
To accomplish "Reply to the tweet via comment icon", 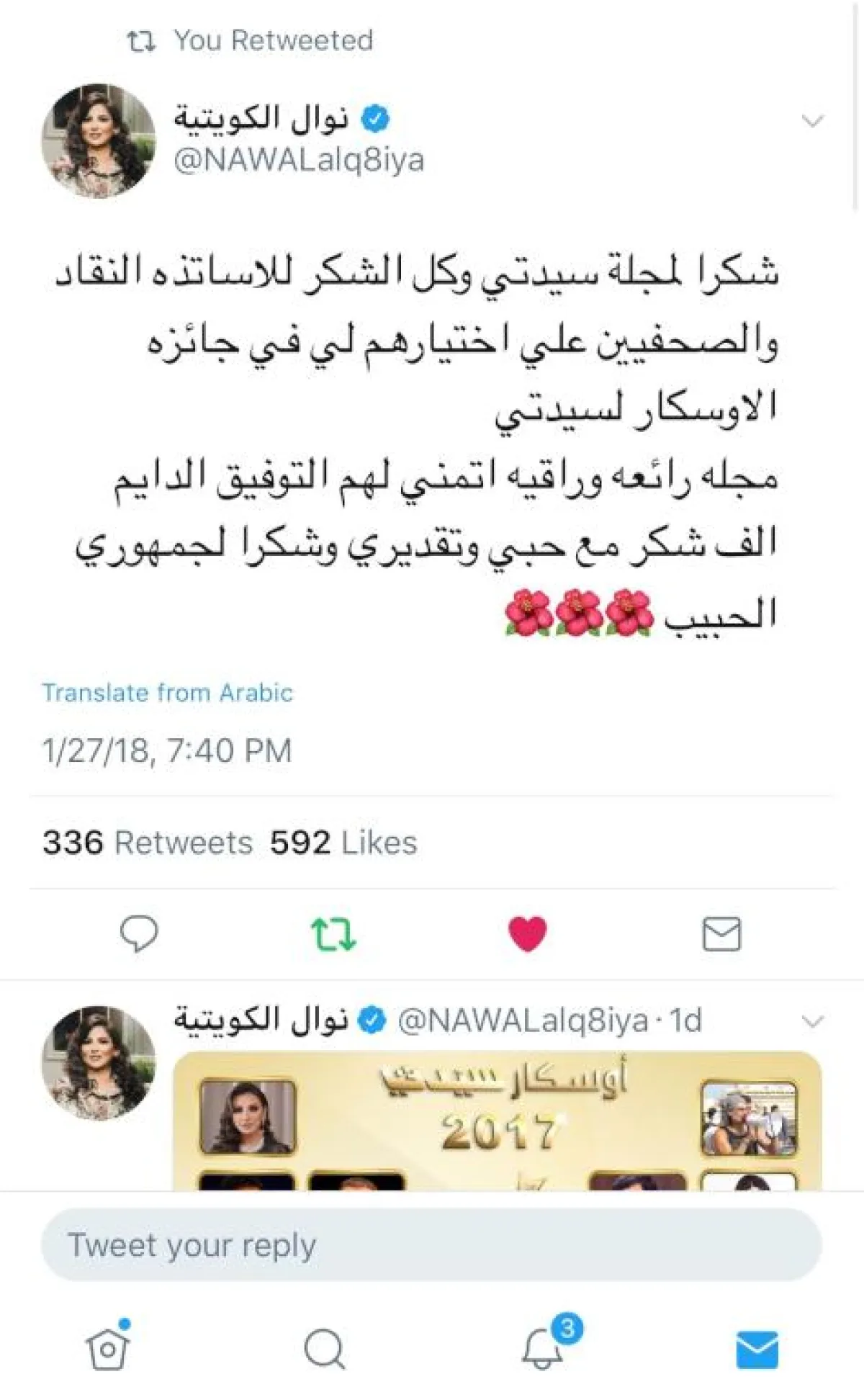I will [x=138, y=933].
